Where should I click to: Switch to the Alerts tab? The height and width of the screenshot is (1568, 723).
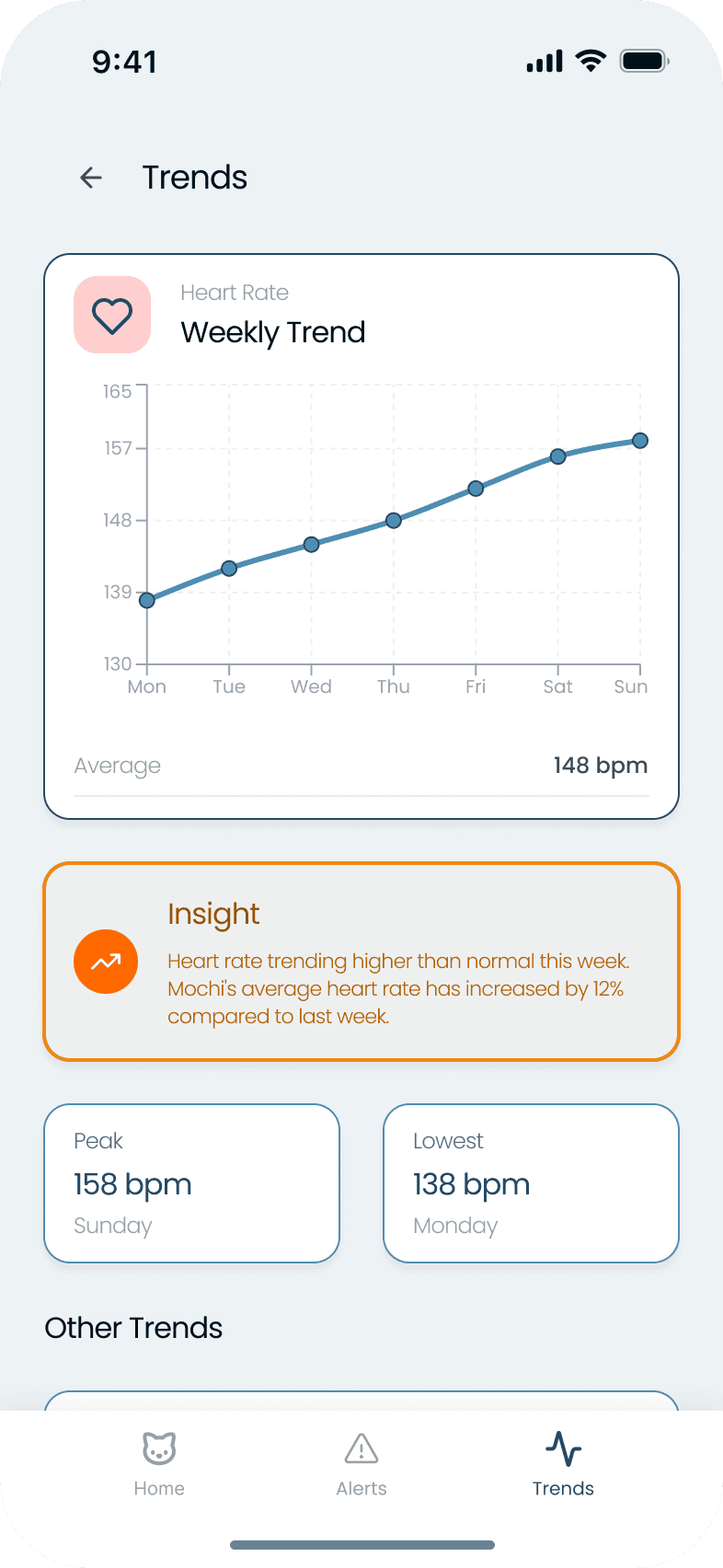click(x=361, y=1463)
